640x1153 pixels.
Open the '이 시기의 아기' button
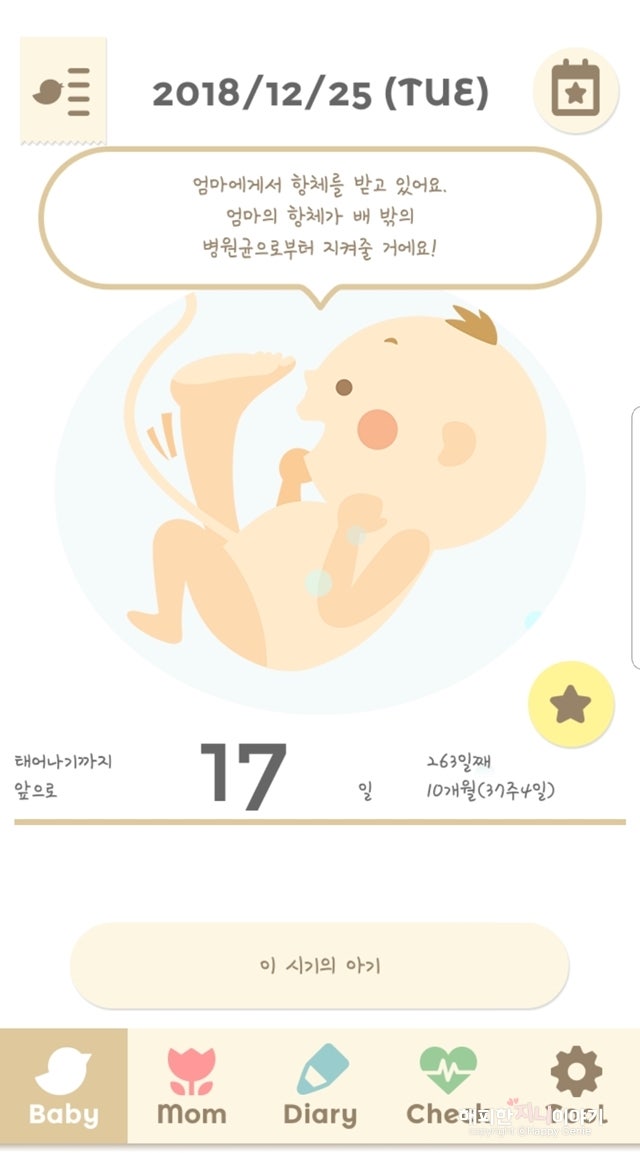point(320,966)
